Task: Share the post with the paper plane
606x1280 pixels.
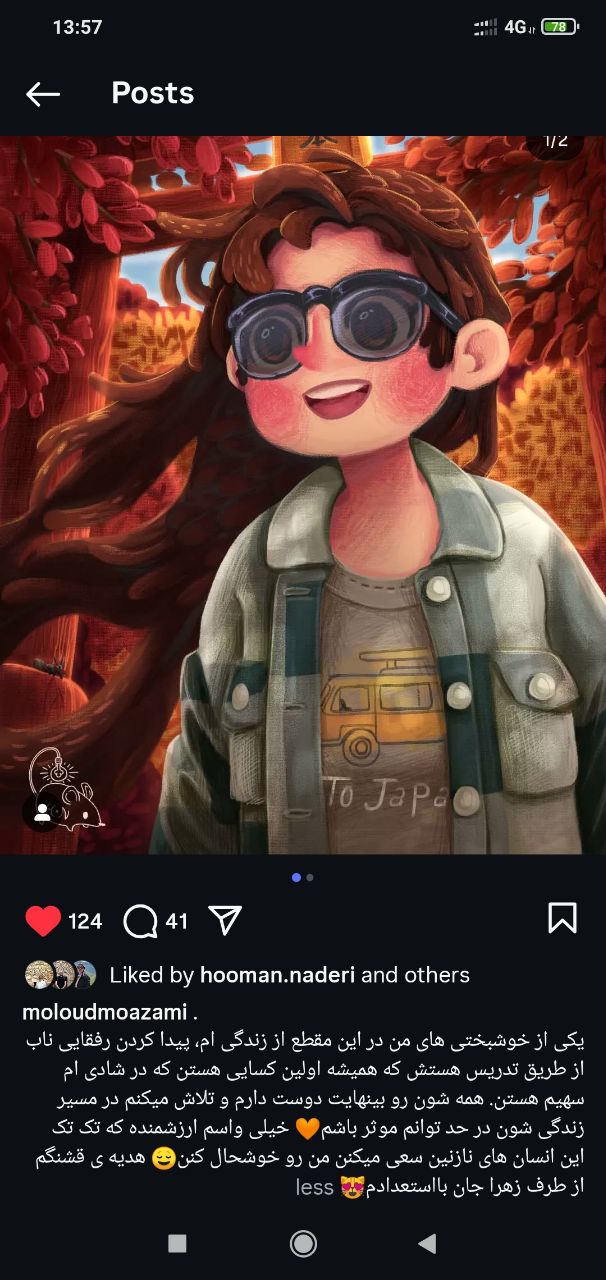Action: [x=225, y=920]
